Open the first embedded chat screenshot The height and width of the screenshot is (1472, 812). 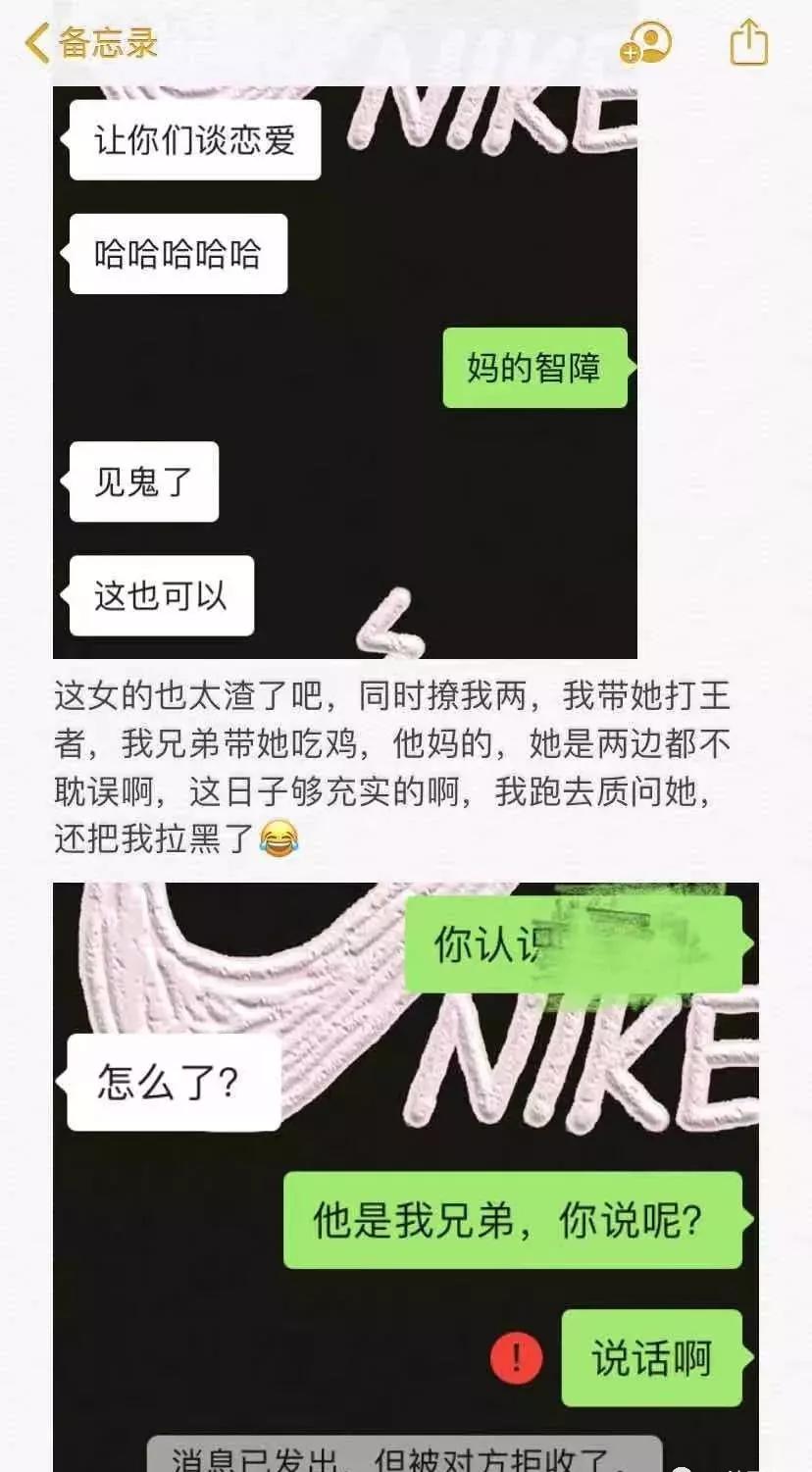click(345, 372)
